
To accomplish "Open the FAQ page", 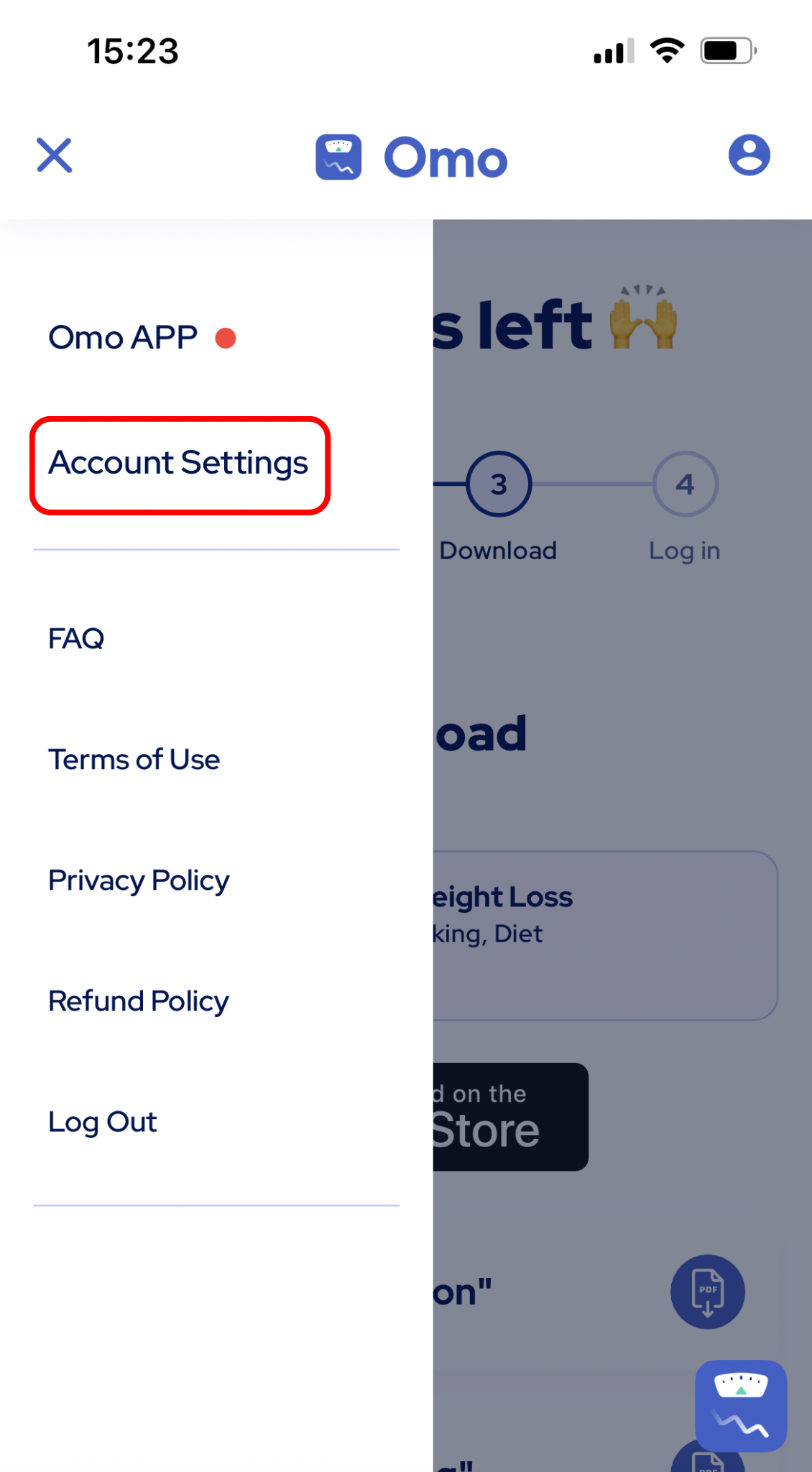I will (x=76, y=639).
